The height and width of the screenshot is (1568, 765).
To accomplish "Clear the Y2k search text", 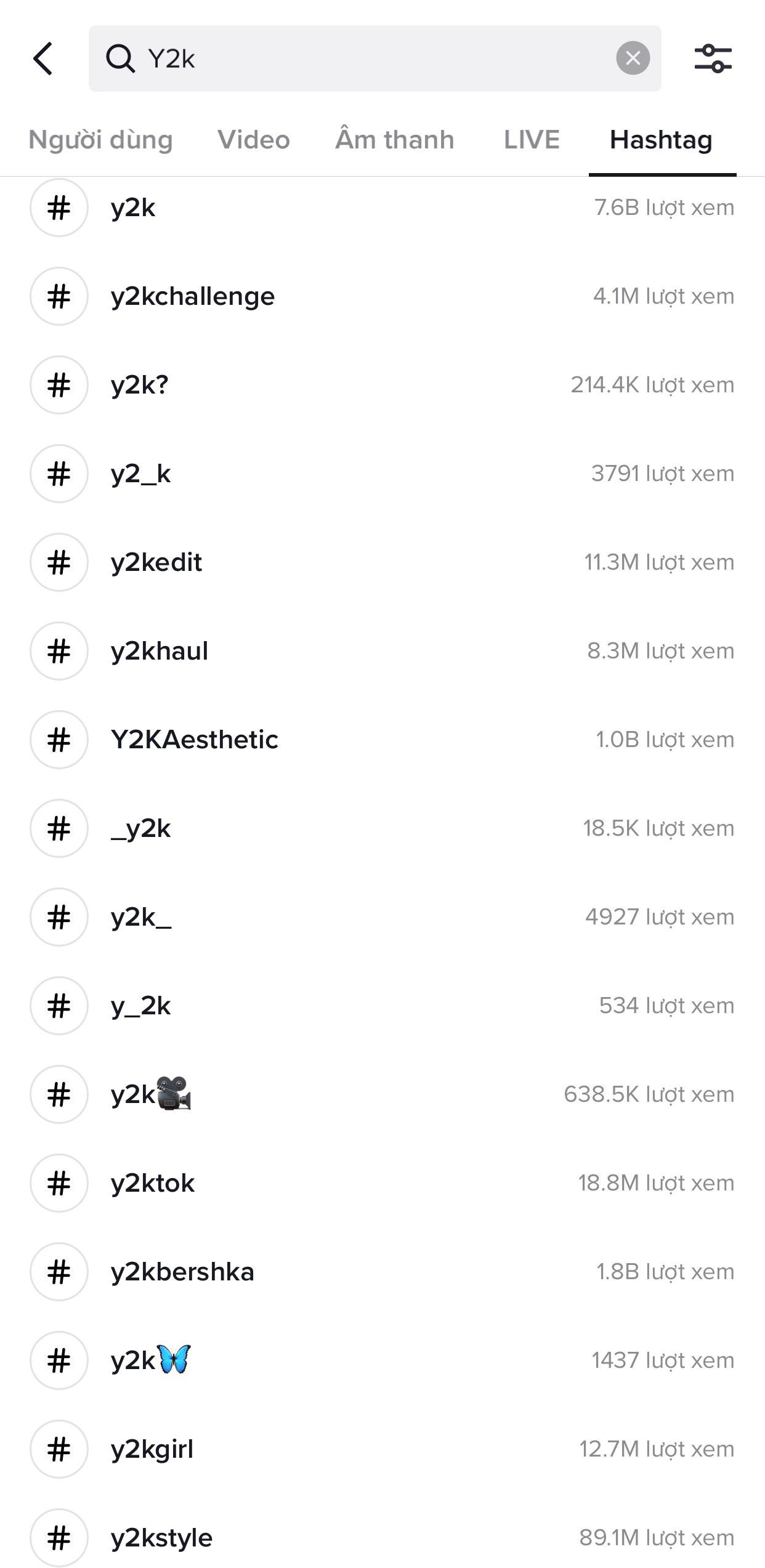I will tap(633, 59).
